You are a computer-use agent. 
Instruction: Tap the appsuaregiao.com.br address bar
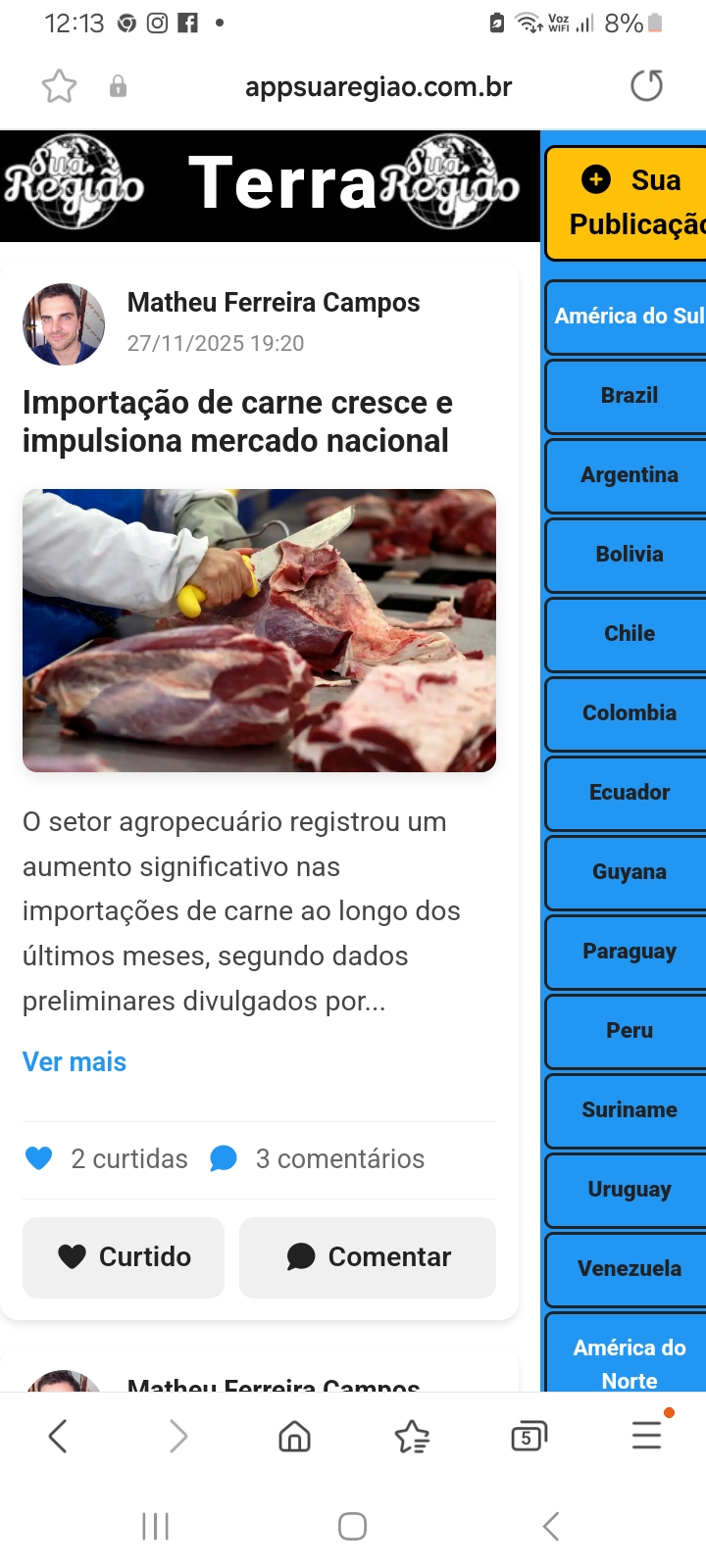click(378, 86)
